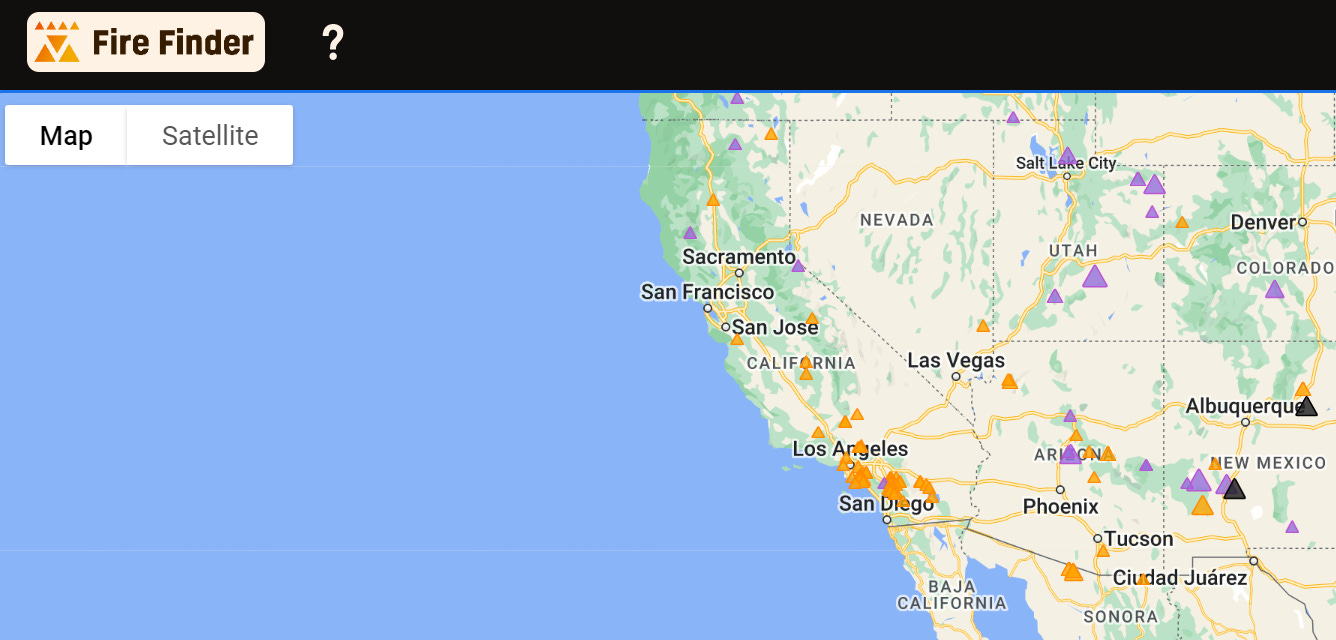1336x640 pixels.
Task: Tap the Fire Finder logo button
Action: click(146, 42)
